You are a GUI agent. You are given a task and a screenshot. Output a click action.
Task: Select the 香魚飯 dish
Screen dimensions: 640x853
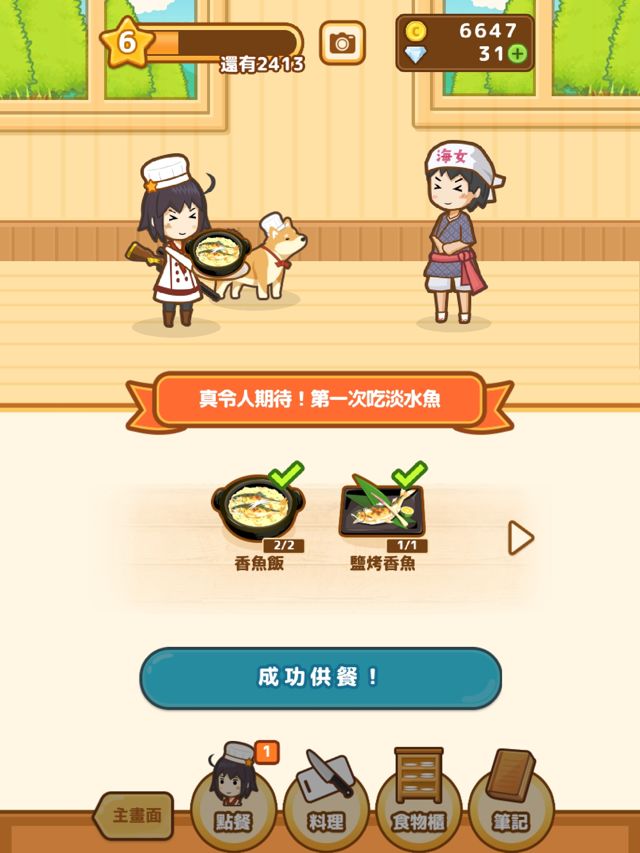click(259, 510)
